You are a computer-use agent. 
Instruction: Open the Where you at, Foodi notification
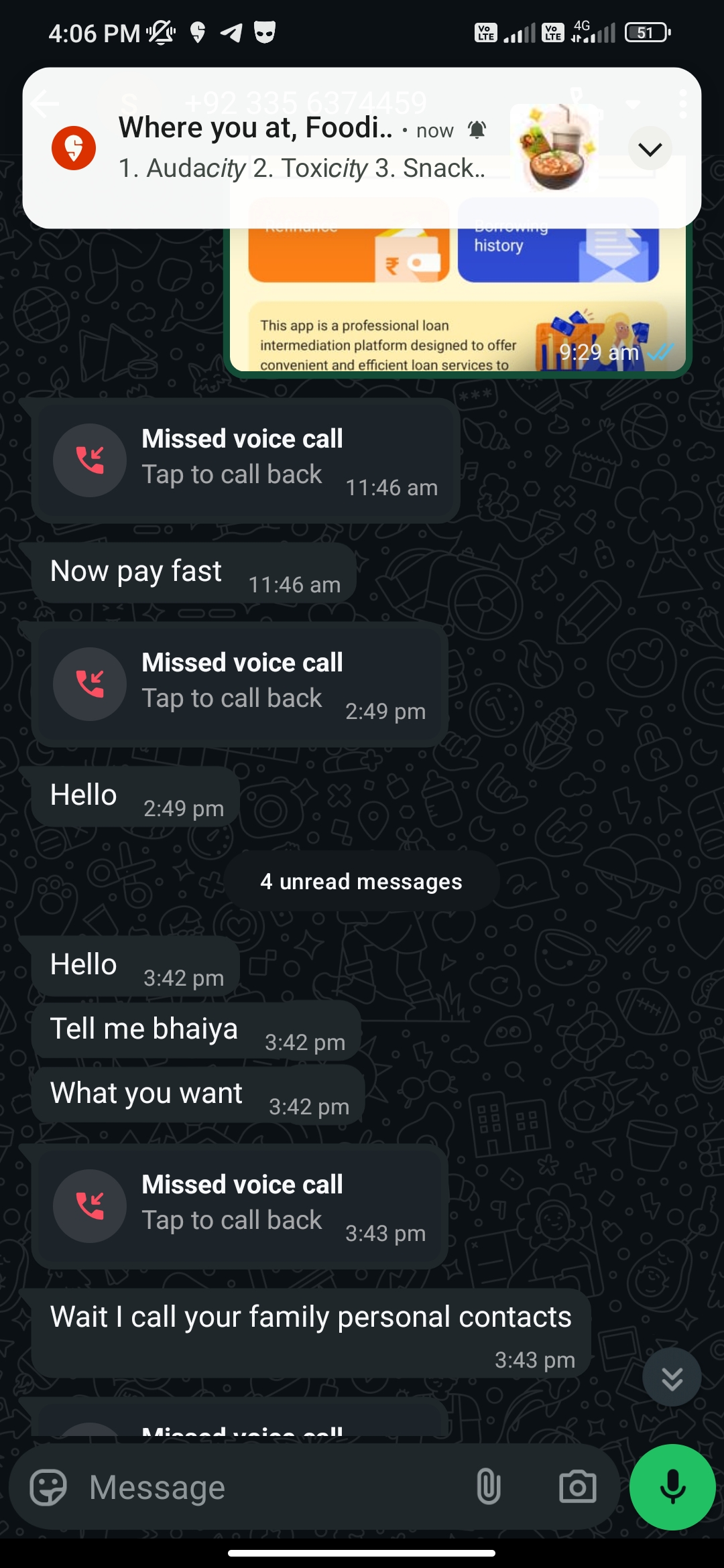[x=302, y=147]
